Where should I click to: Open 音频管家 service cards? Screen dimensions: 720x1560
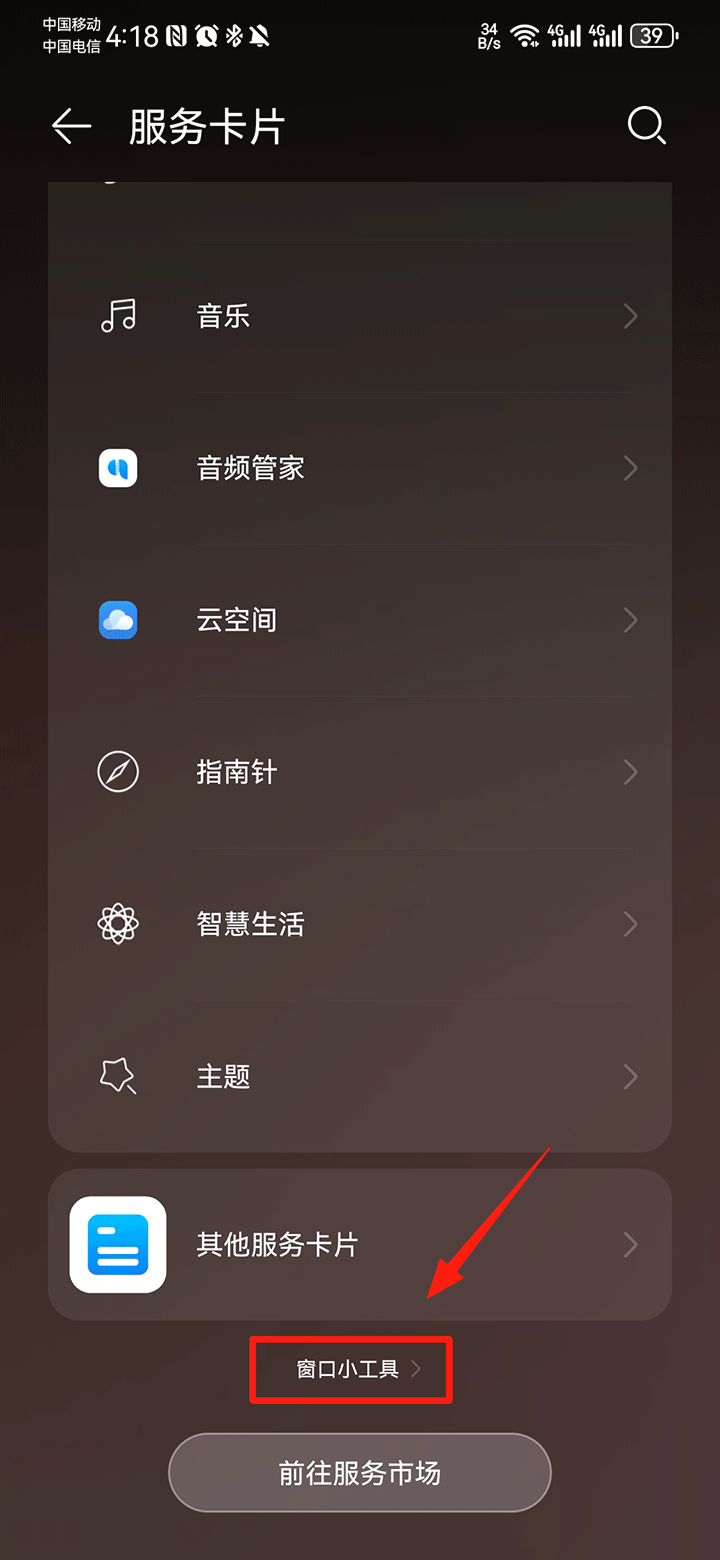coord(360,469)
